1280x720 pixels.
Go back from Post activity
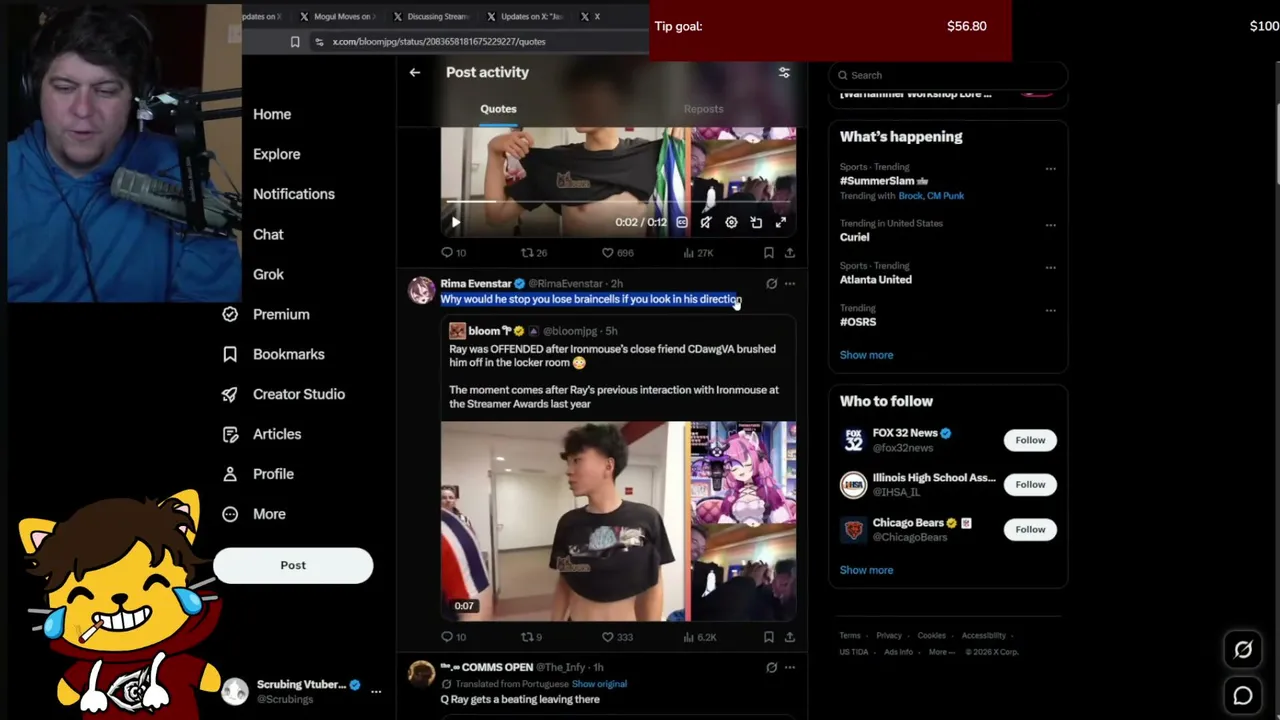click(414, 72)
